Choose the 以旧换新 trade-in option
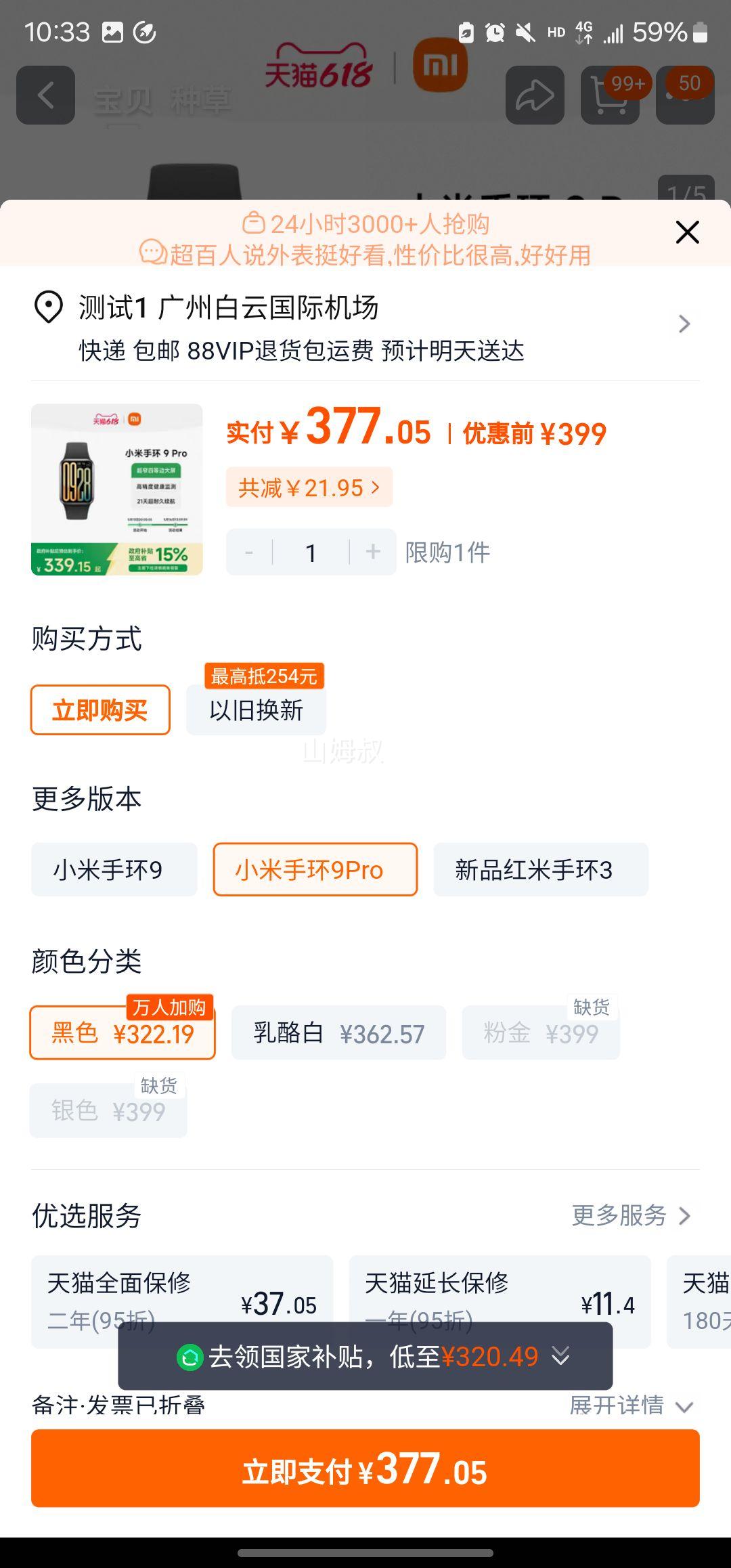 [256, 710]
